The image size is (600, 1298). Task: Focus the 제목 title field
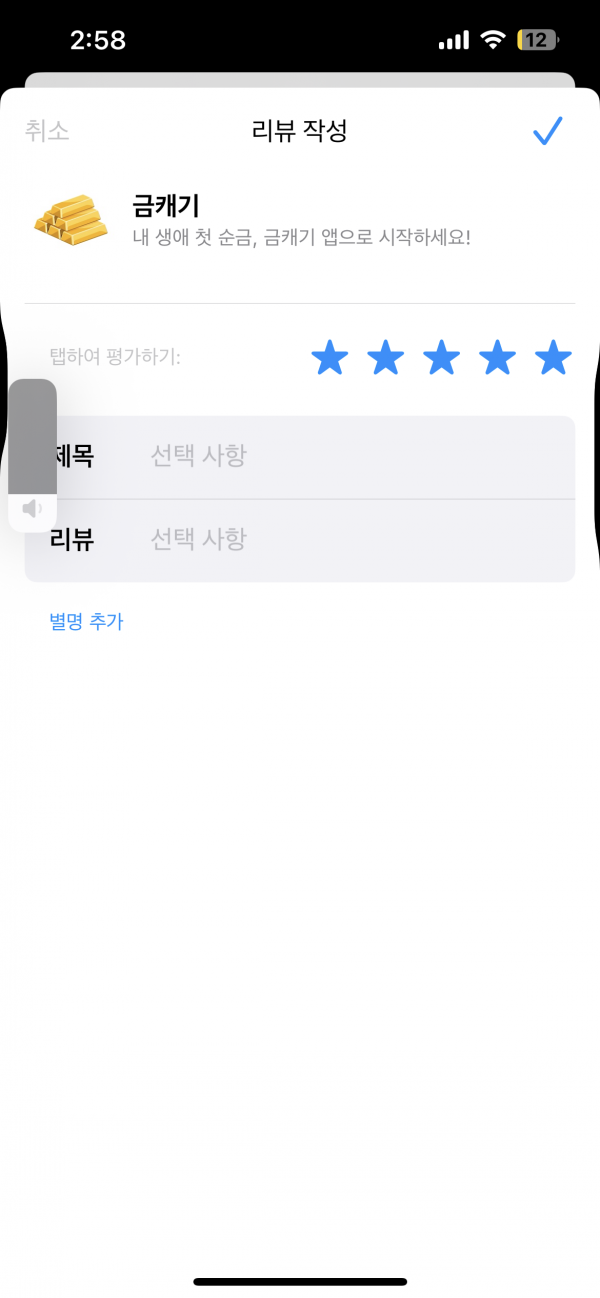[300, 457]
